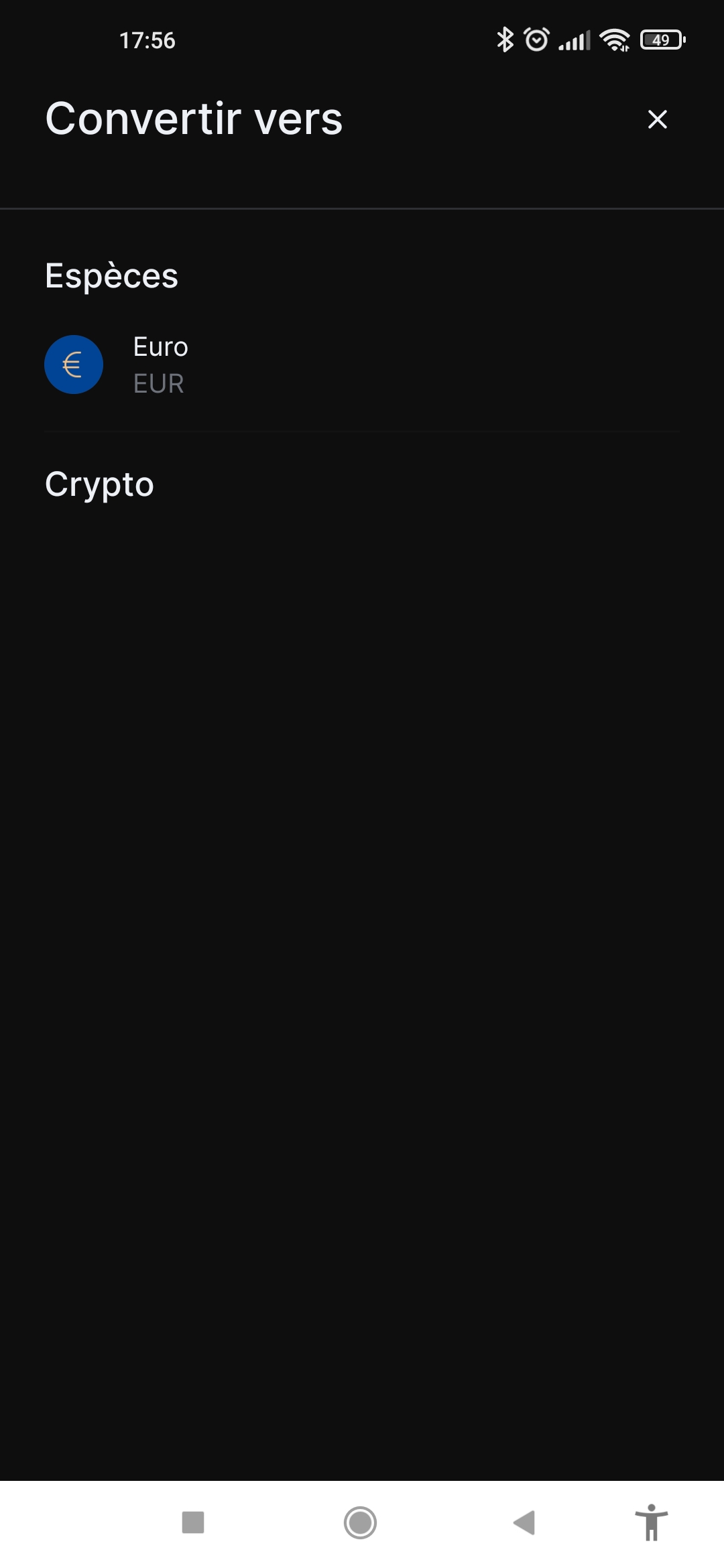Close the Convertir vers screen
Image resolution: width=724 pixels, height=1568 pixels.
(657, 119)
